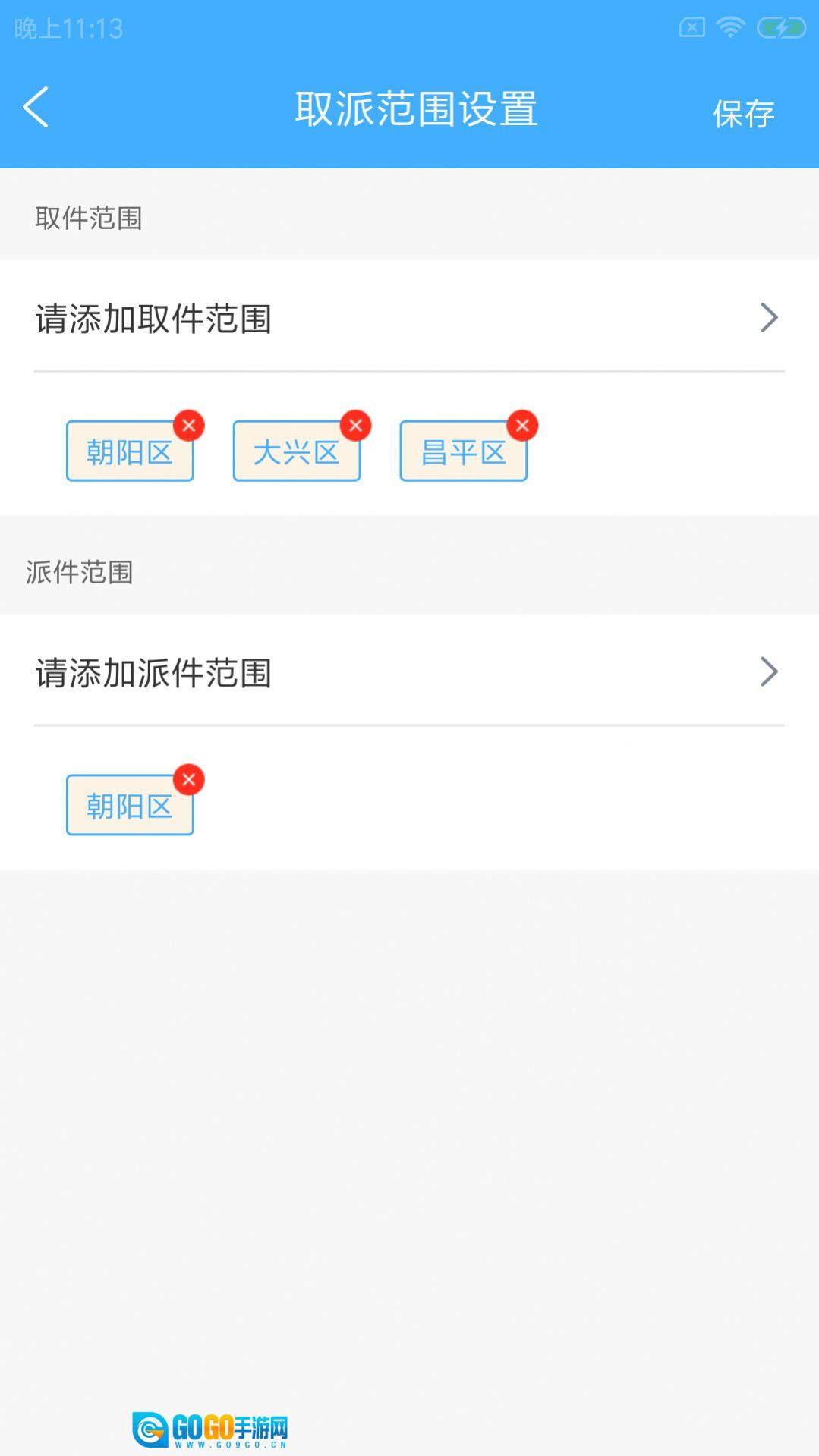Tap 保存 to save range settings

tap(742, 114)
